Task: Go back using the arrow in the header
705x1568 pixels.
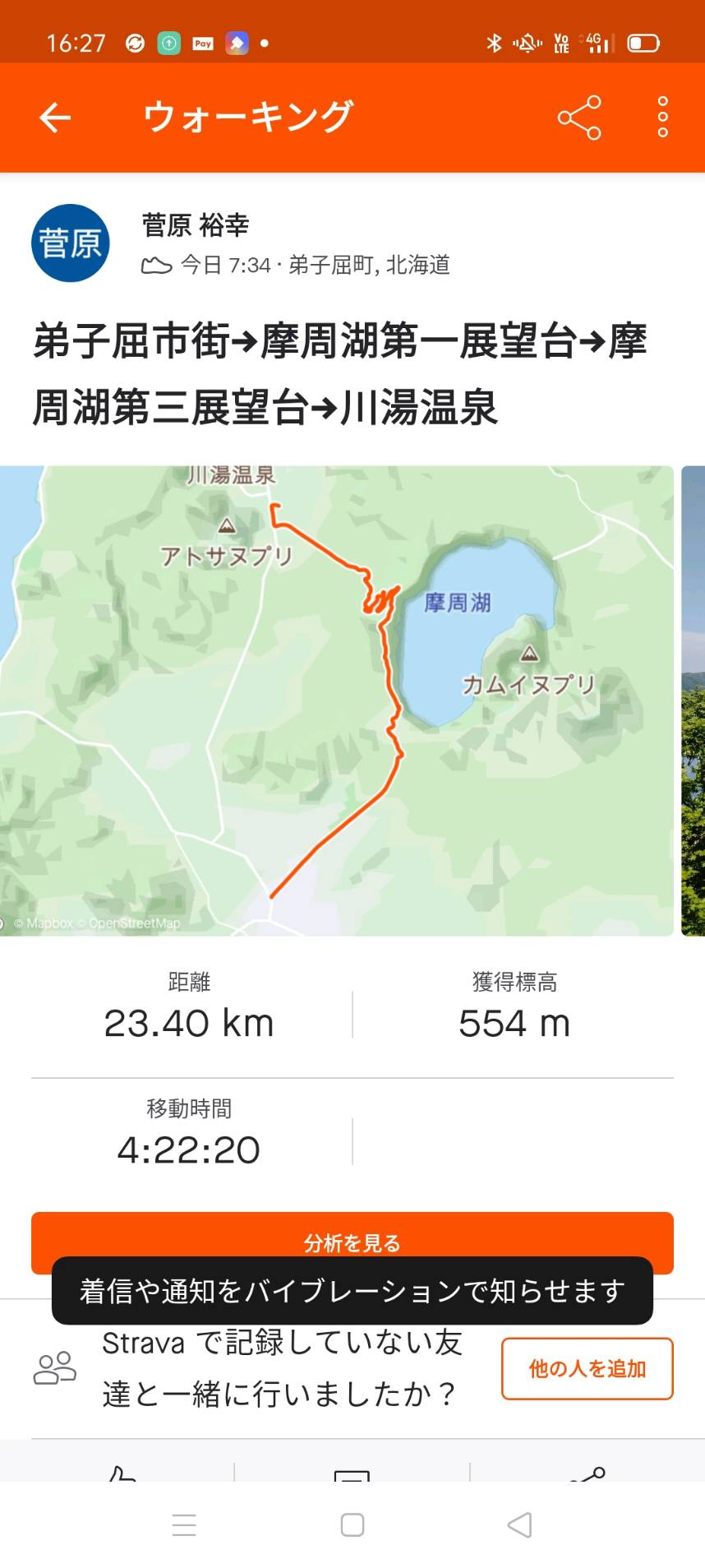Action: pos(55,118)
